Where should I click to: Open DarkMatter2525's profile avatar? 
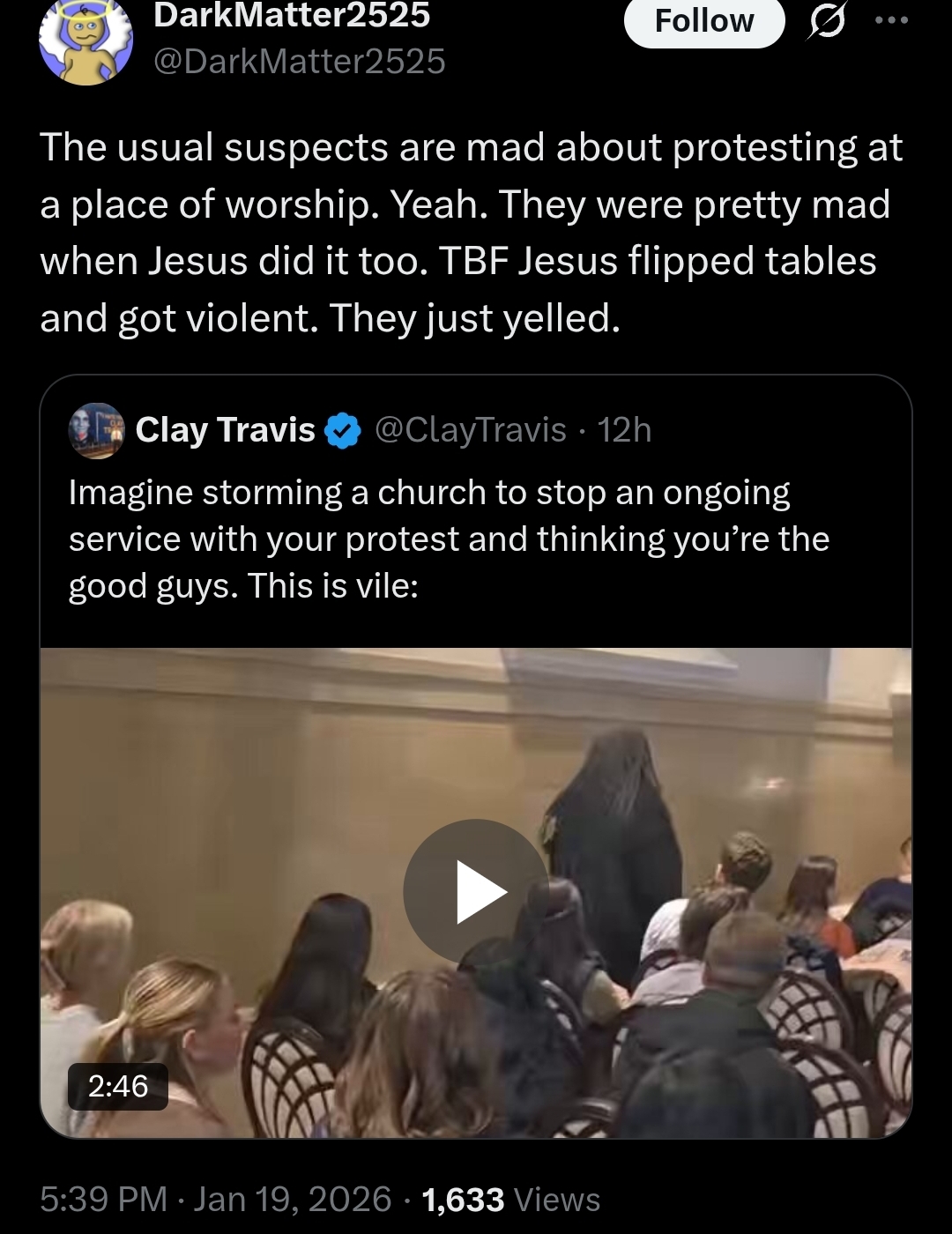pos(86,40)
